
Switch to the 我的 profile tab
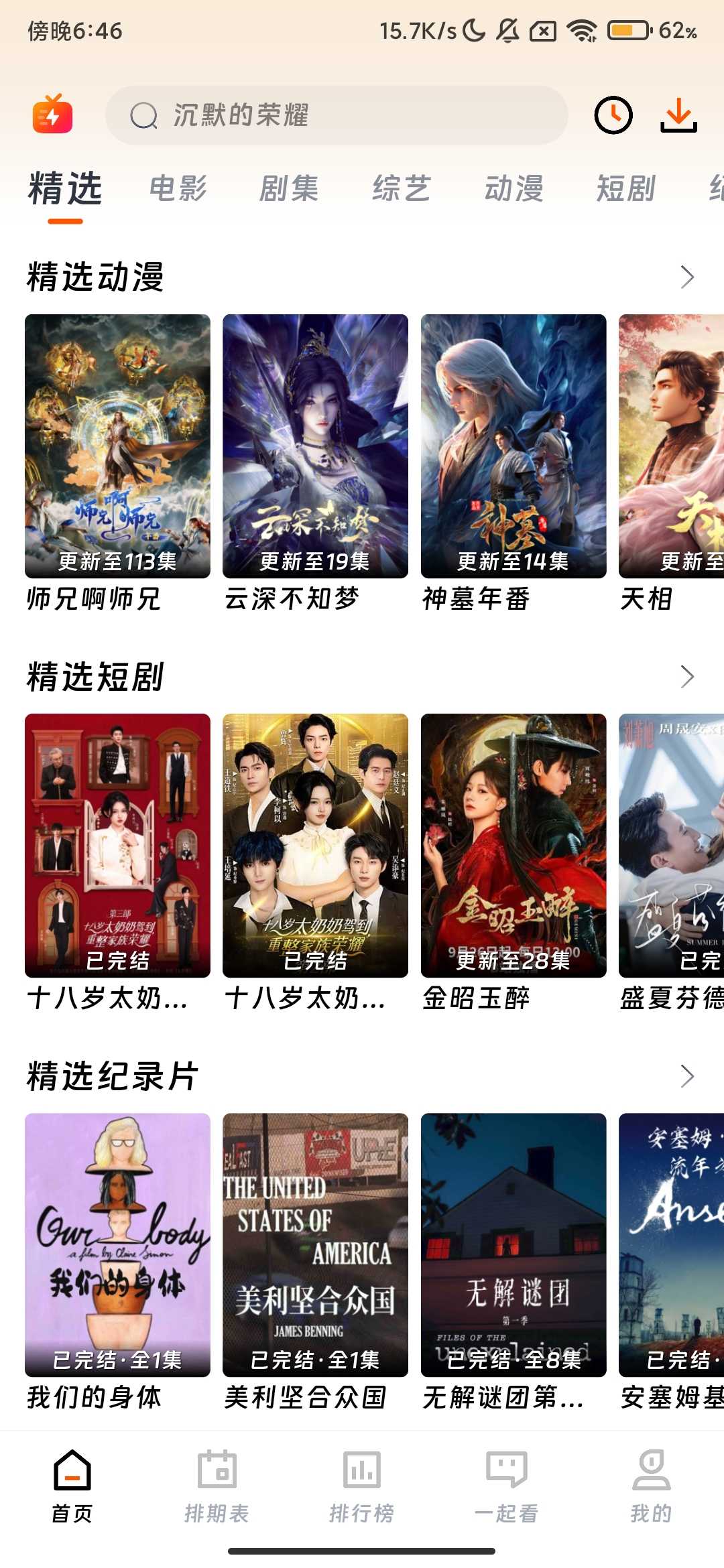pos(651,1484)
